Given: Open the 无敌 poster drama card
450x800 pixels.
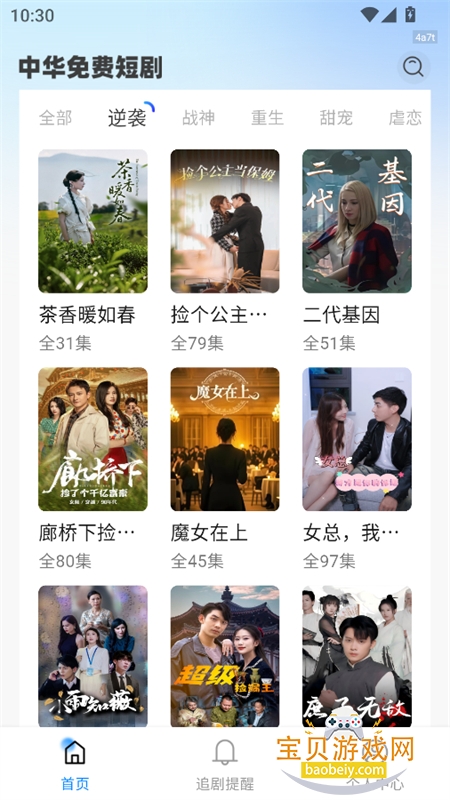Looking at the screenshot, I should click(357, 656).
